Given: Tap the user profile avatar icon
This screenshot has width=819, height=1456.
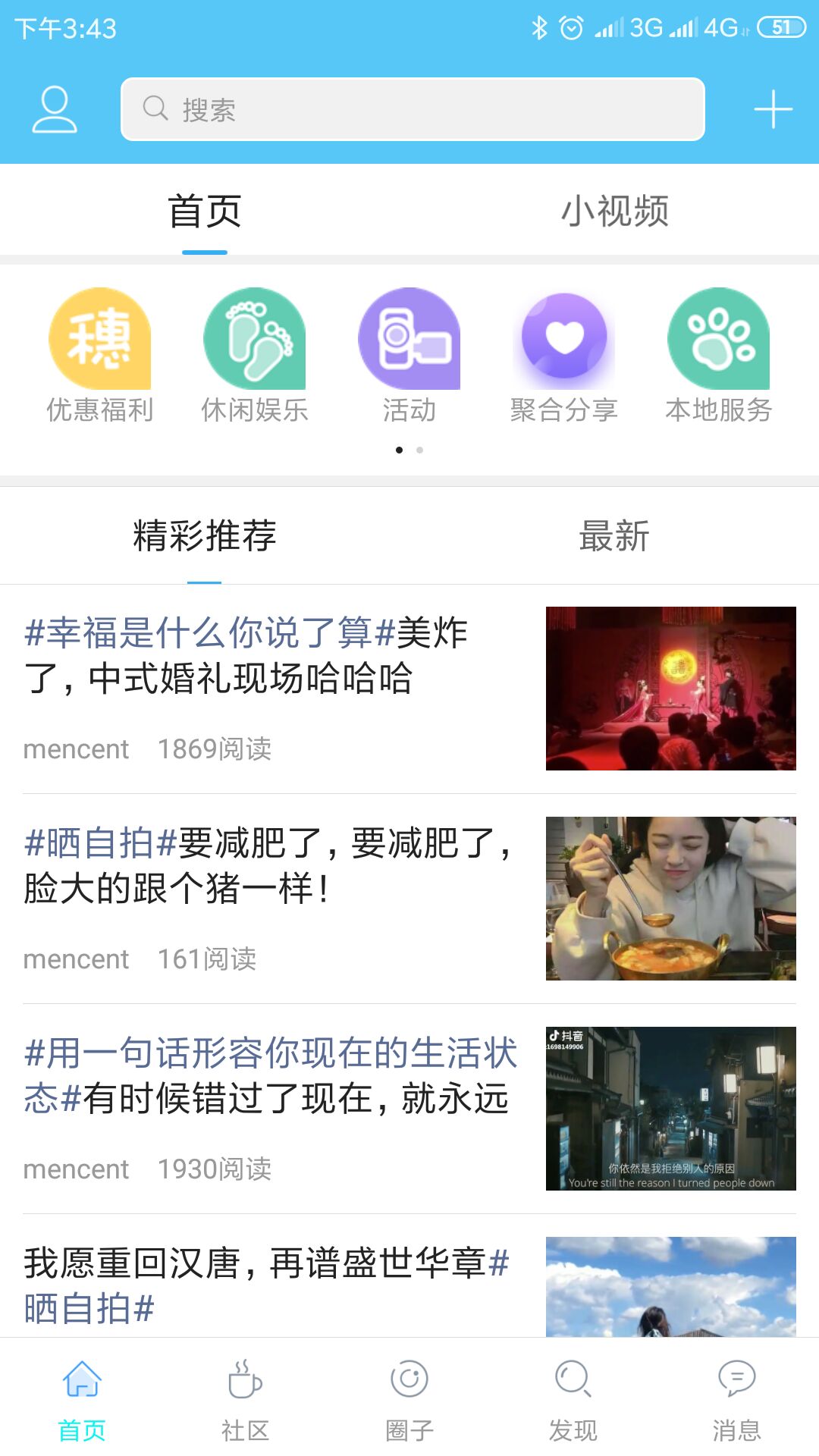Looking at the screenshot, I should 53,109.
